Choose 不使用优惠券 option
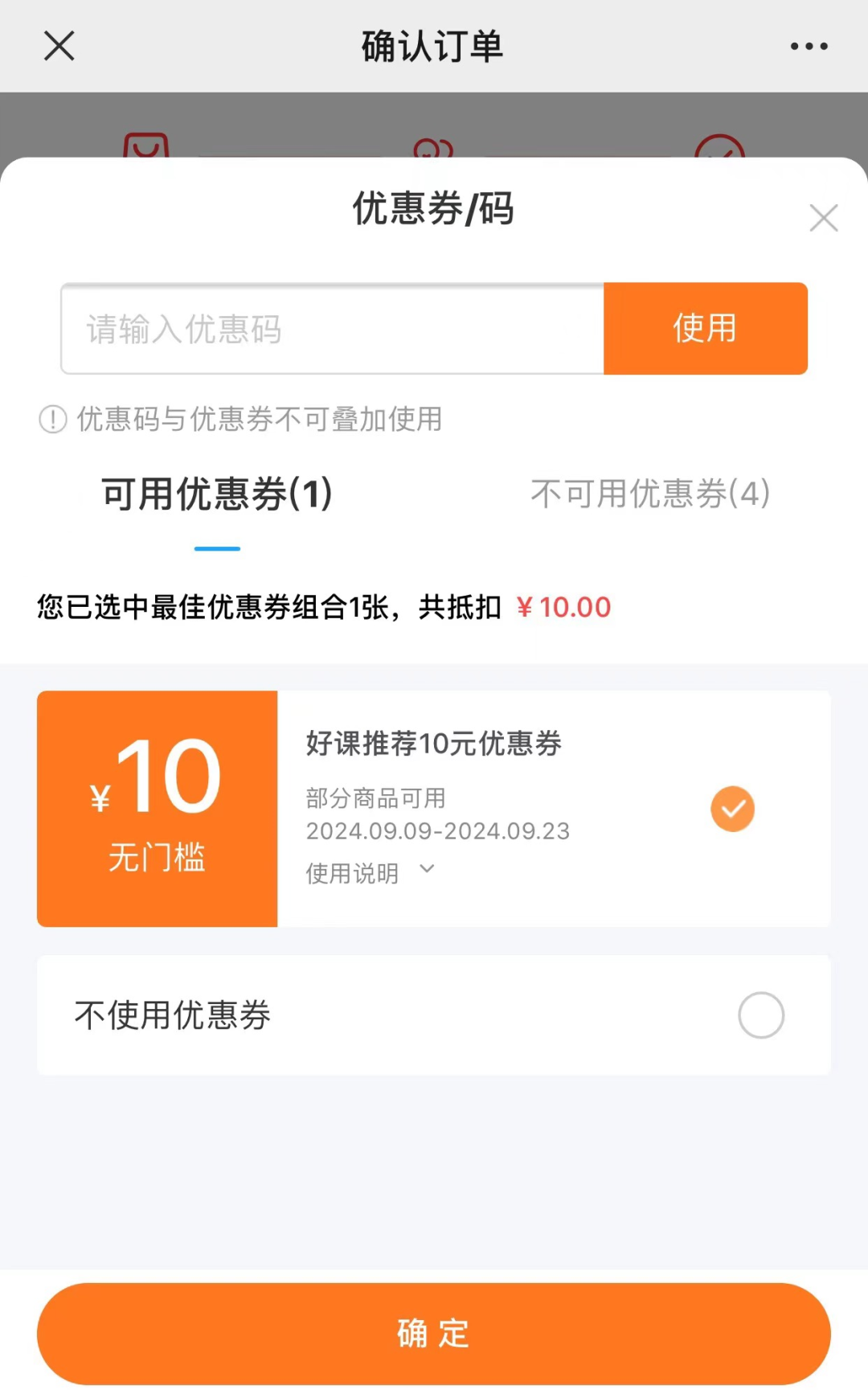Image resolution: width=868 pixels, height=1390 pixels. (x=434, y=1015)
